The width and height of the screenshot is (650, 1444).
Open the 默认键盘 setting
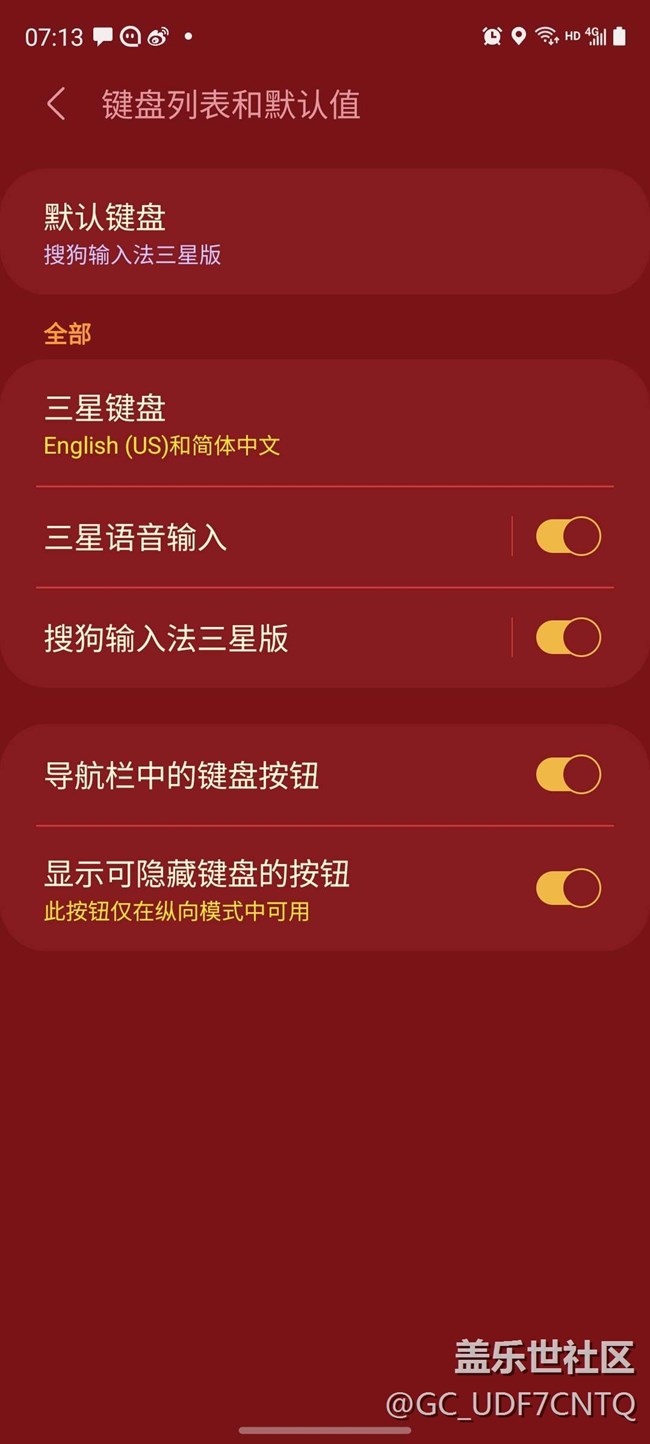tap(324, 233)
